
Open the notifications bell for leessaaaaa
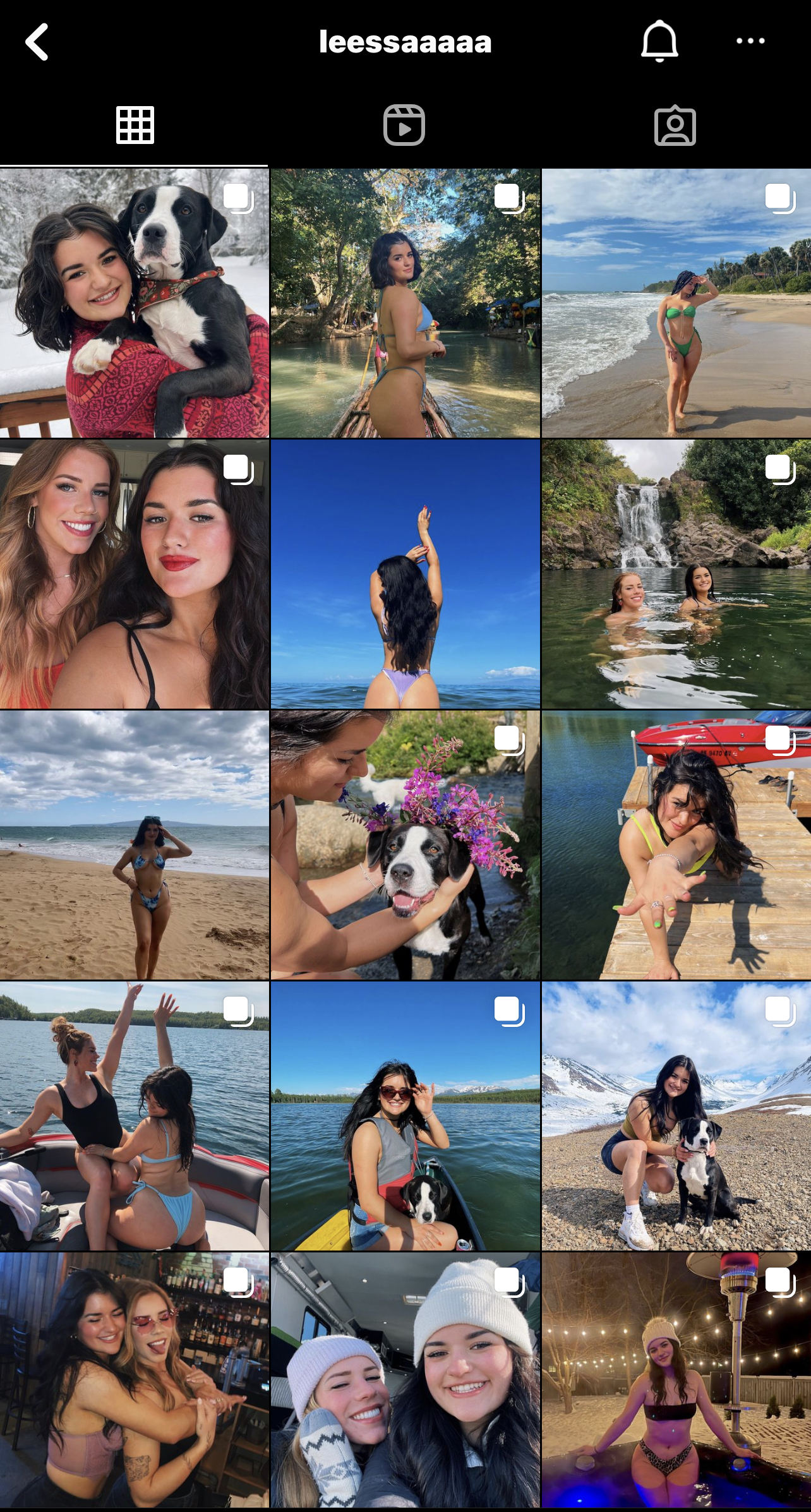click(659, 41)
